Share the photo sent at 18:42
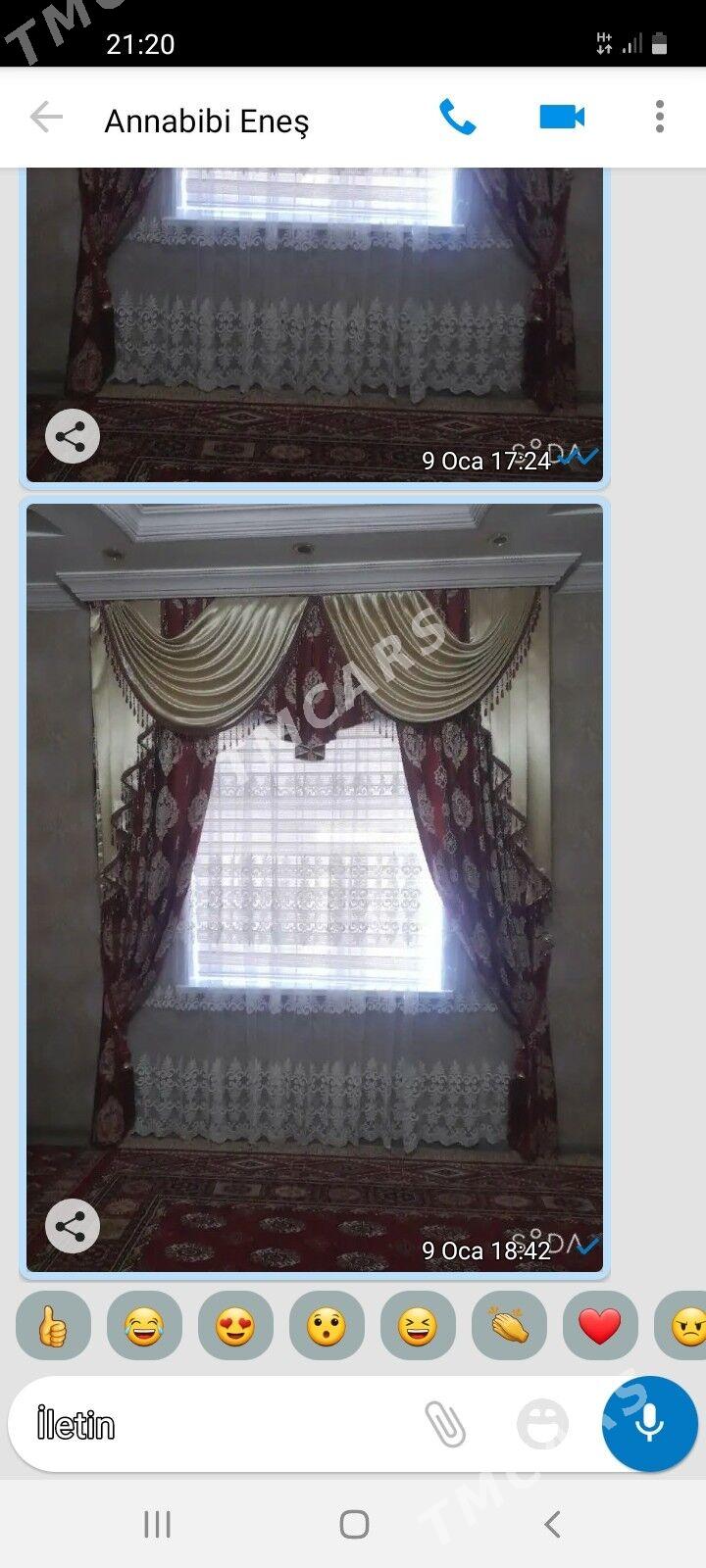706x1568 pixels. tap(73, 1225)
